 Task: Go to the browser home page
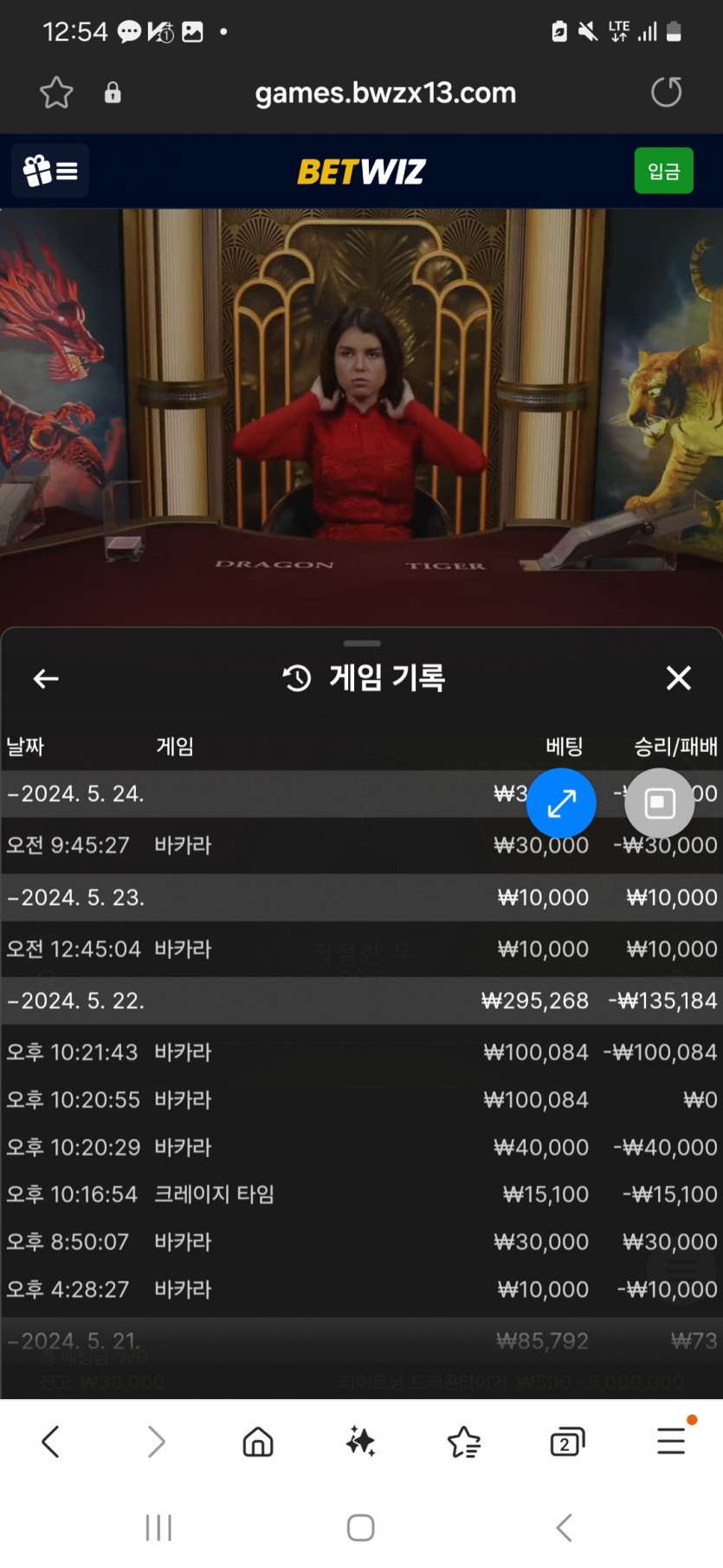pos(258,1442)
